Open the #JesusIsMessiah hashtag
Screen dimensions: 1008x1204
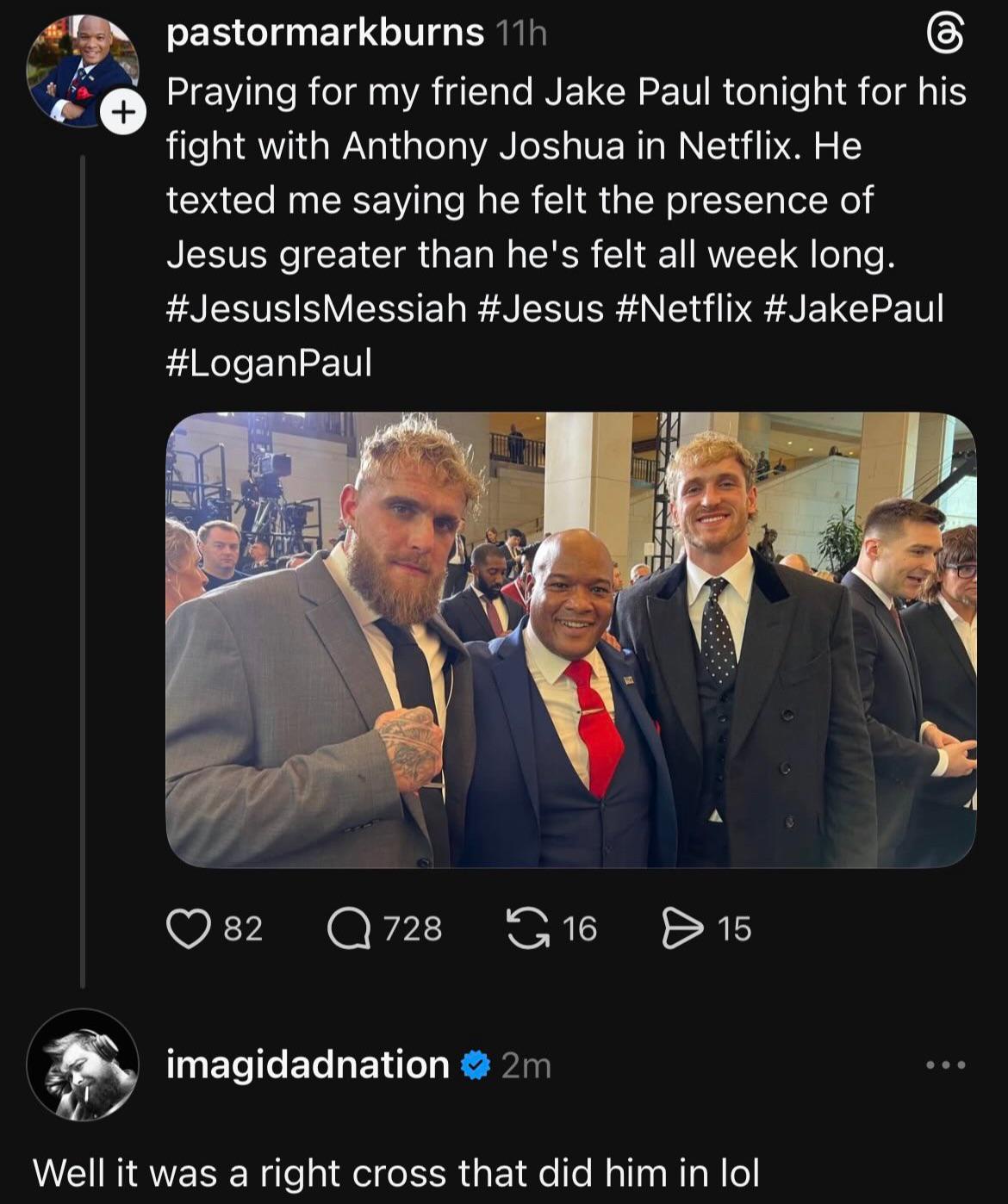coord(316,308)
